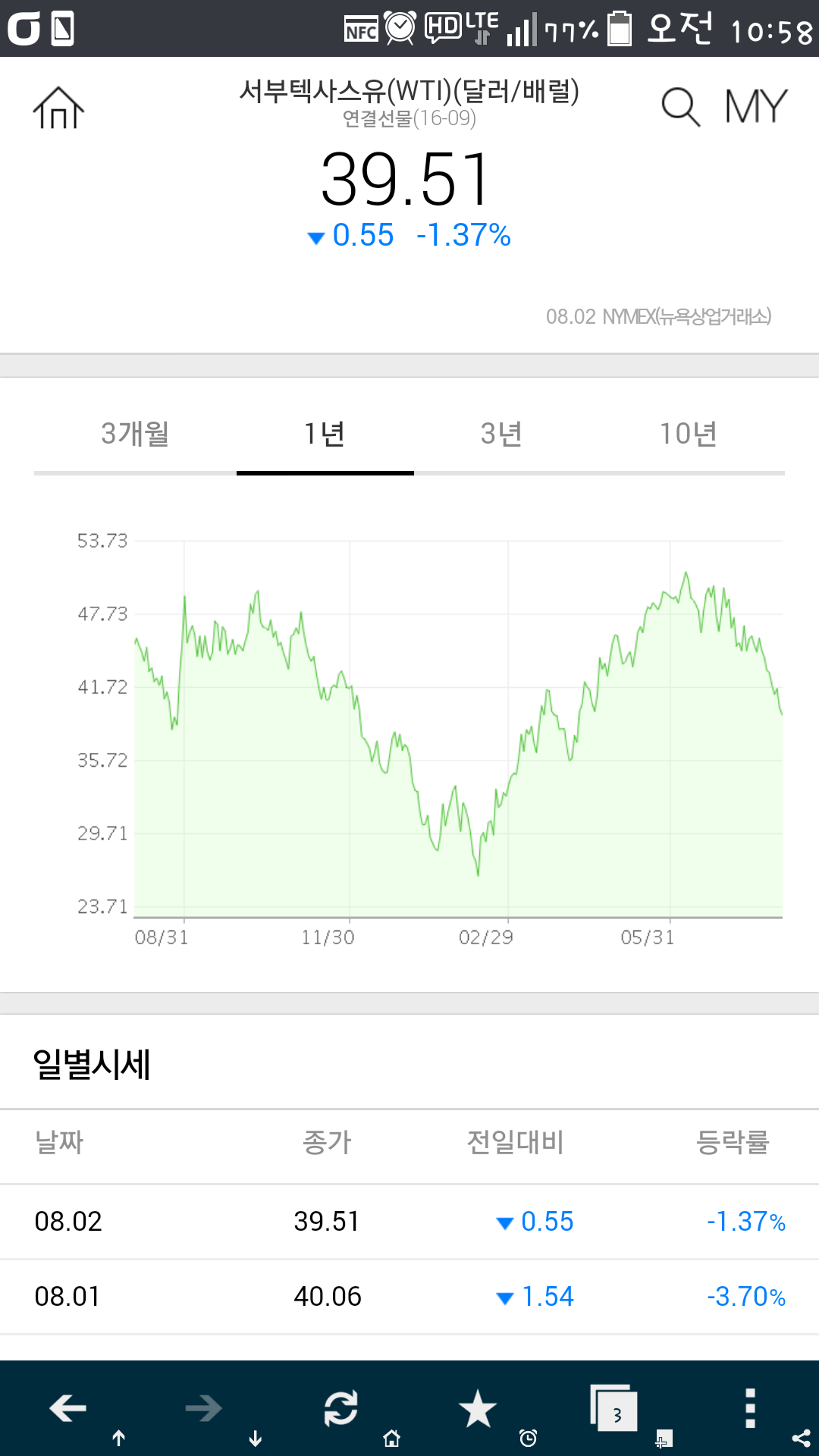
Task: Open the search magnifier
Action: (x=680, y=107)
